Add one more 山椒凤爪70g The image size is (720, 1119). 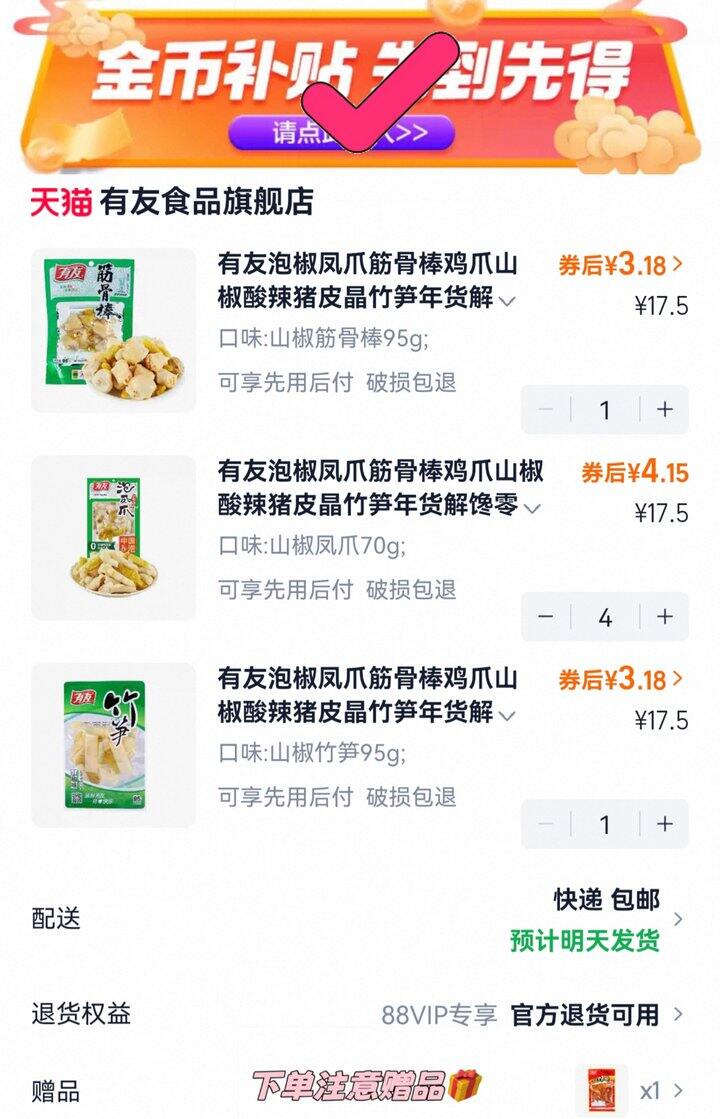664,617
